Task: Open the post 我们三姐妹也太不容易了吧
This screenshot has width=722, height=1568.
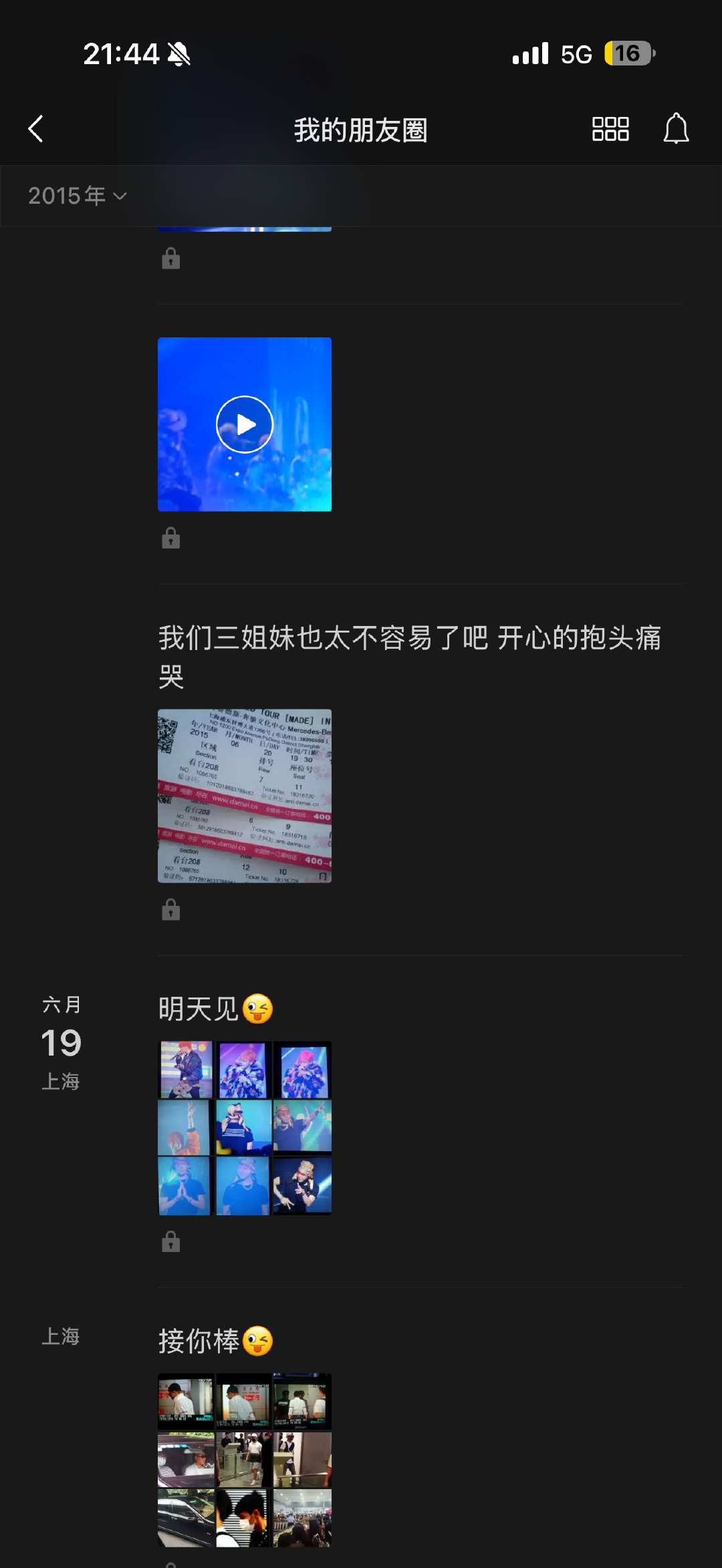Action: (x=410, y=657)
